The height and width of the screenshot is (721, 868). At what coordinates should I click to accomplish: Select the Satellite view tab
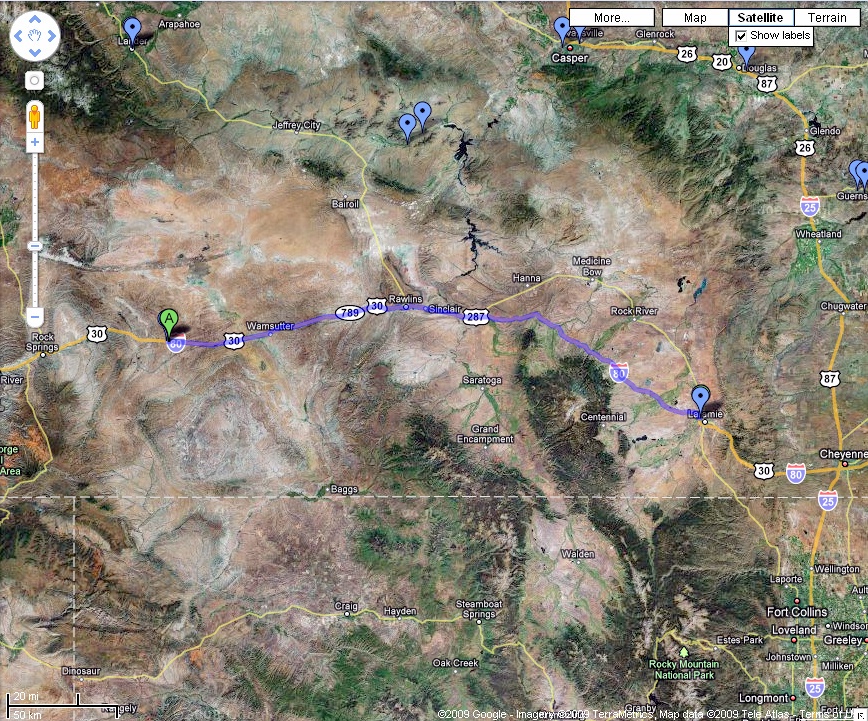coord(761,17)
